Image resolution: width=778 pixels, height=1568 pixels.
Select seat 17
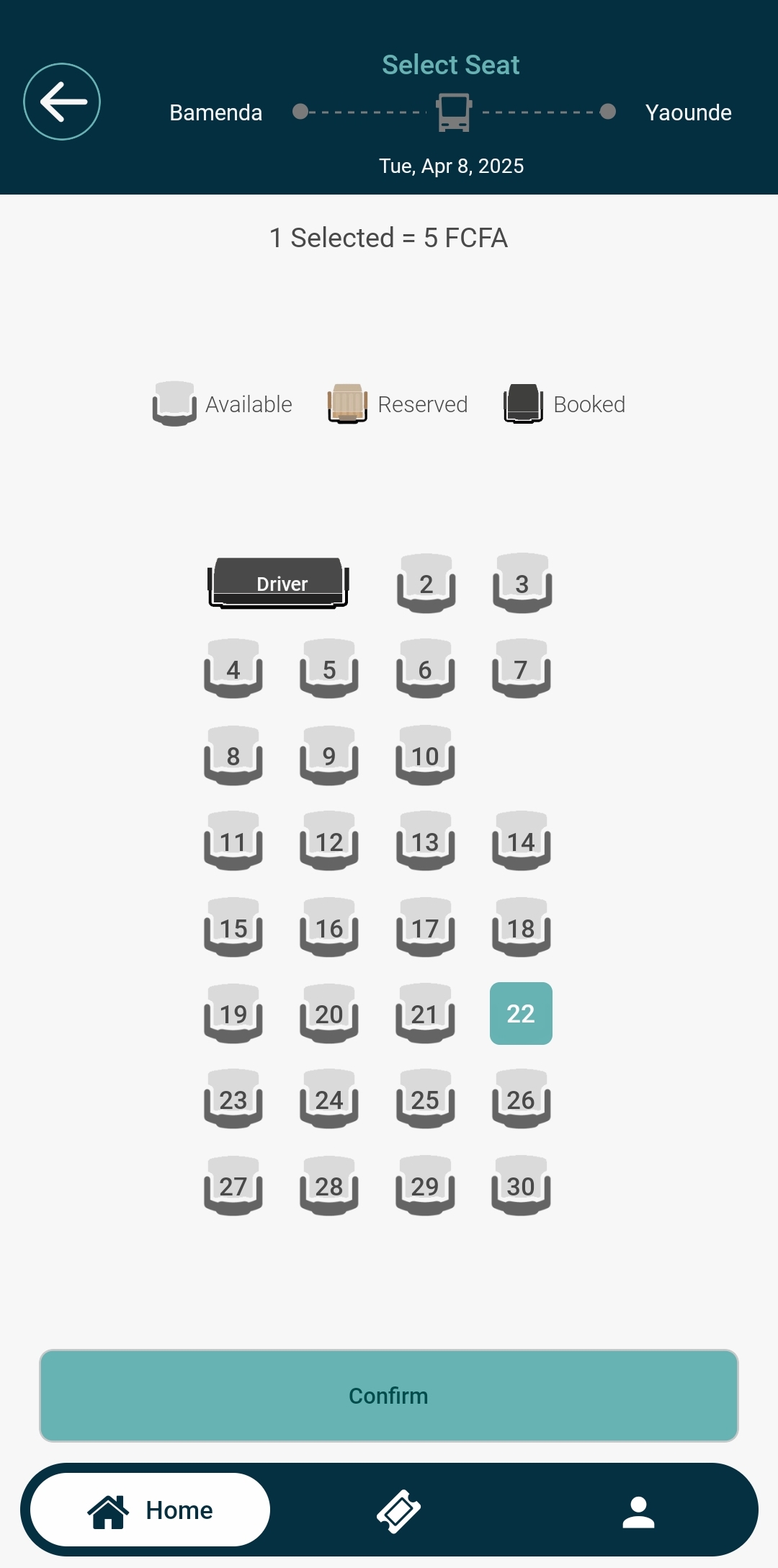click(x=425, y=928)
